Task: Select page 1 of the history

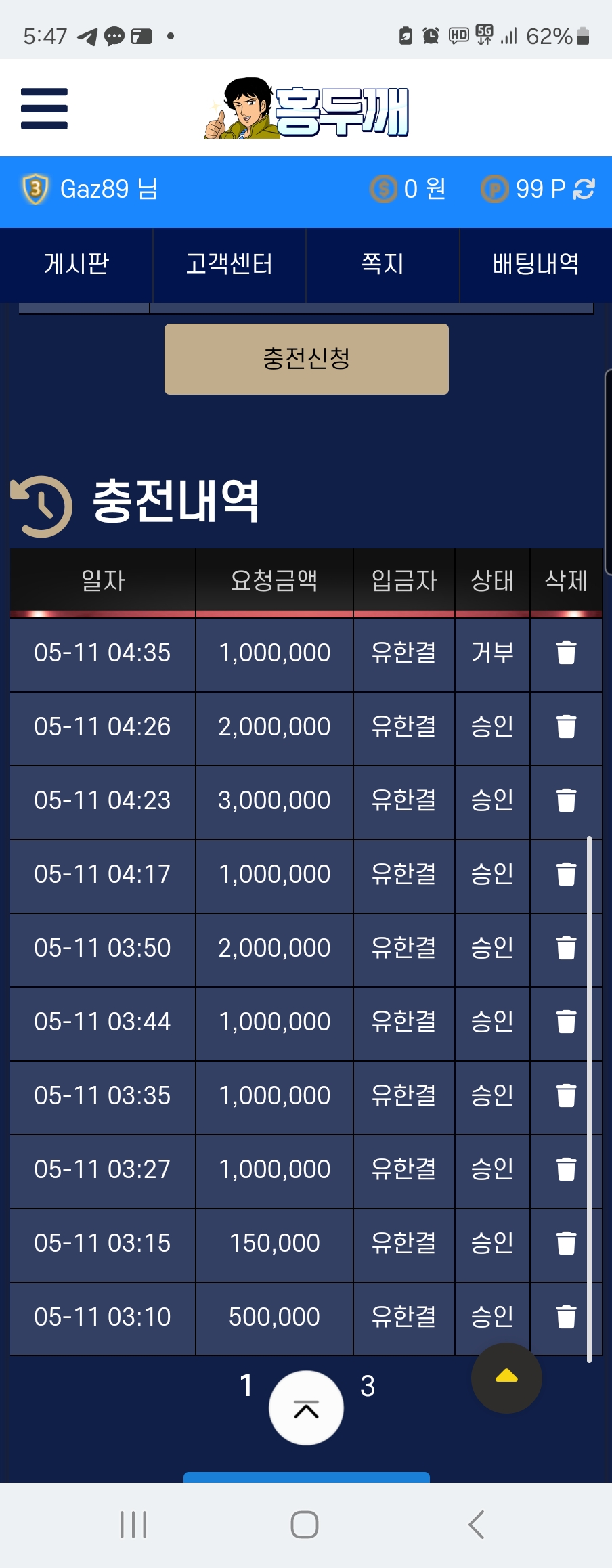Action: tap(246, 1386)
